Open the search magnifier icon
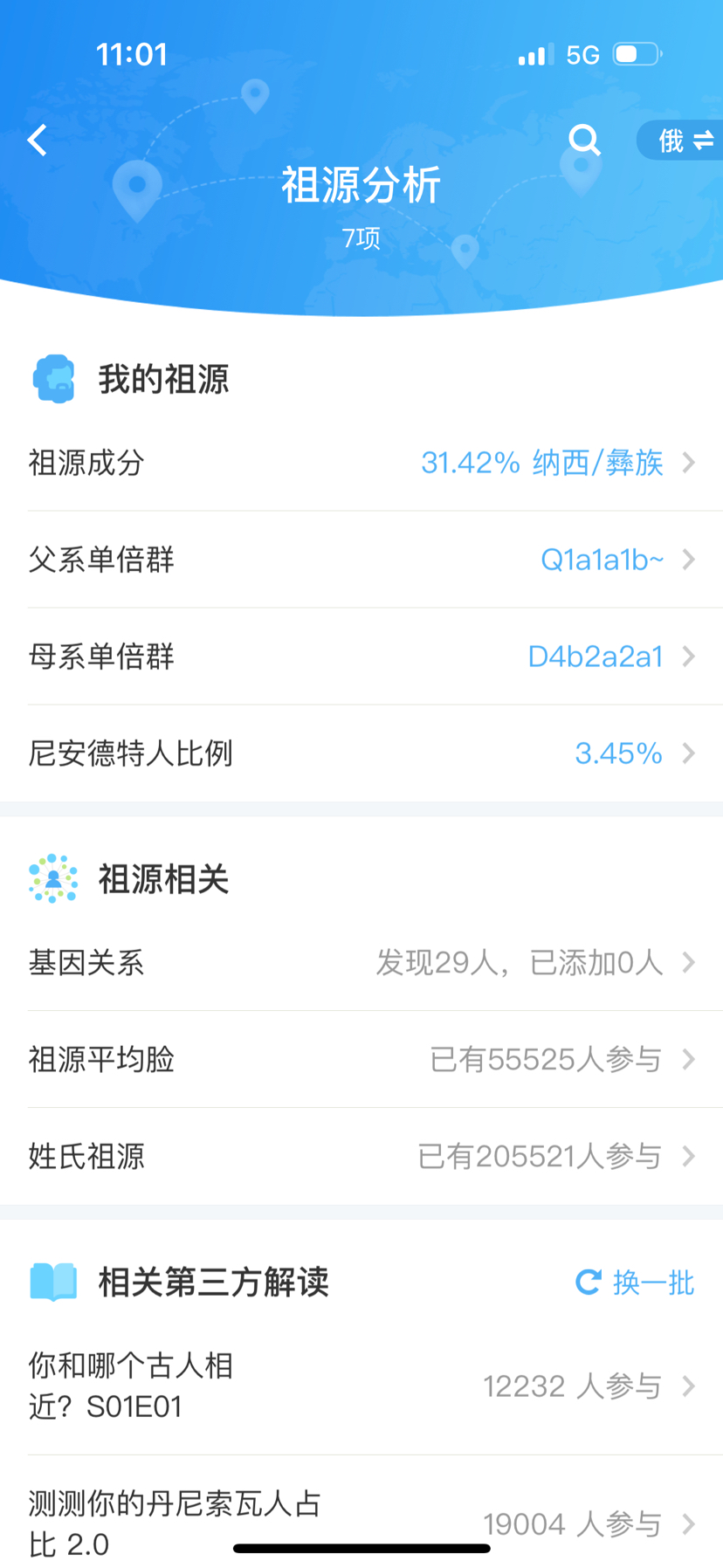 (584, 140)
